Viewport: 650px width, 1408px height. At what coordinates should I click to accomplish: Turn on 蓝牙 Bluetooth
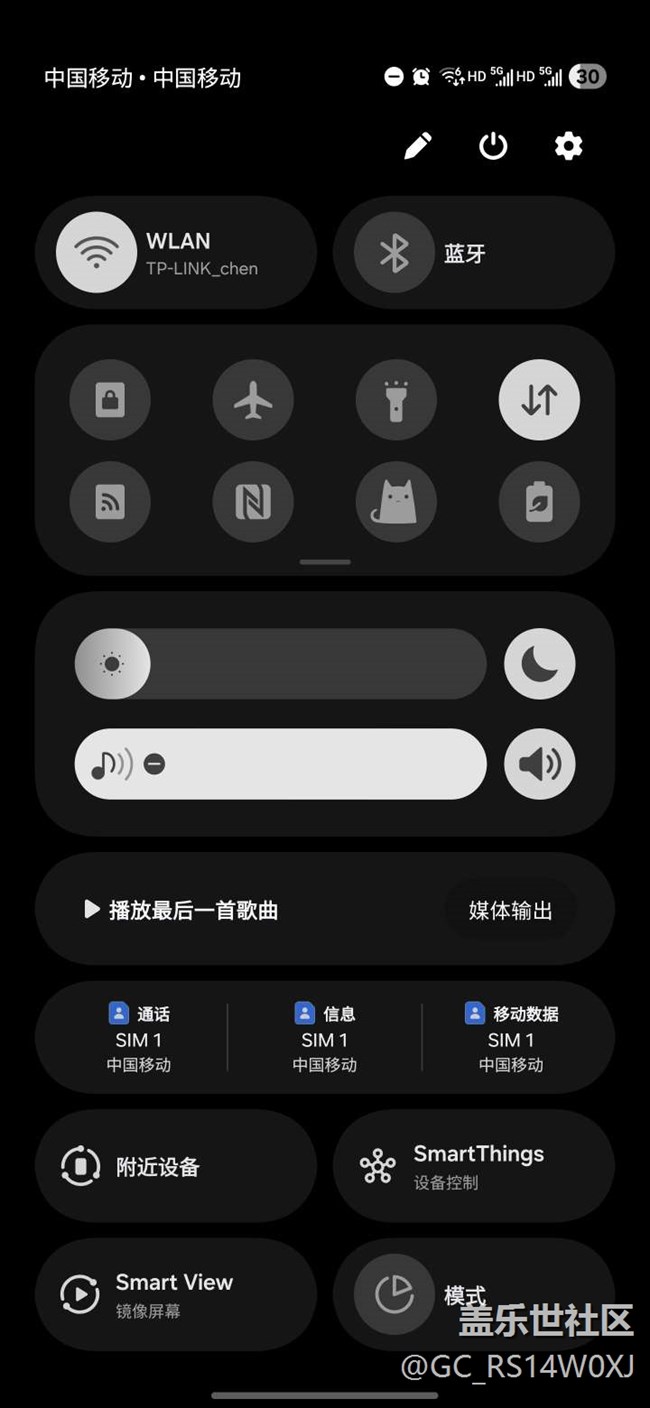coord(473,253)
